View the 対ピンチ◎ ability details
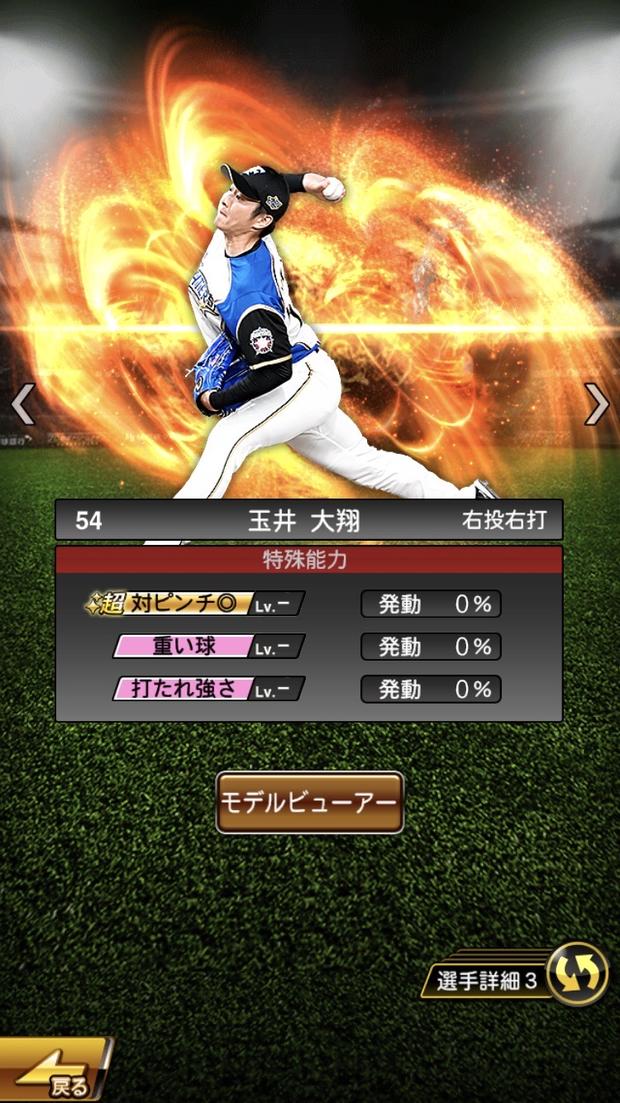The image size is (620, 1103). point(196,604)
